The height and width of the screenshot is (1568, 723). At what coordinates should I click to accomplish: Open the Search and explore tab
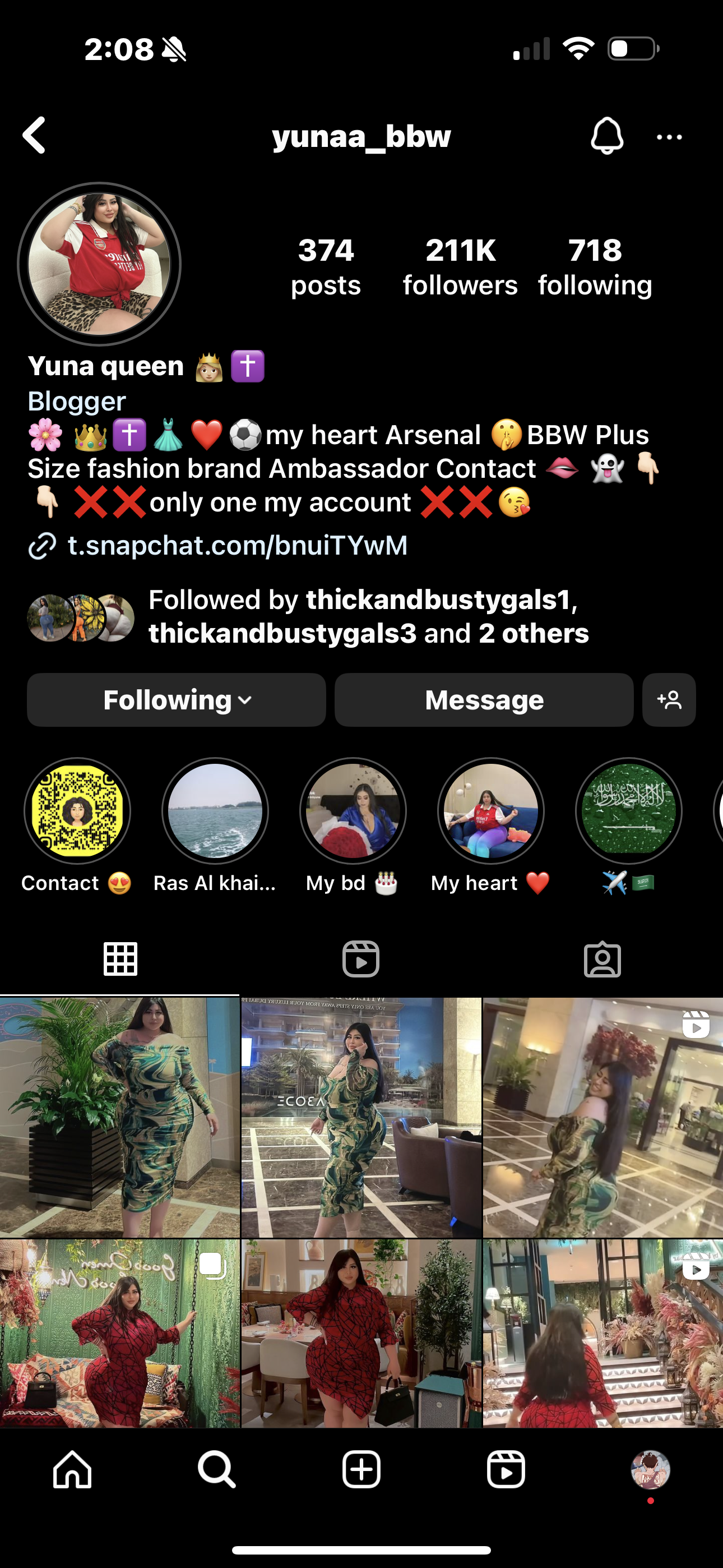click(217, 1469)
